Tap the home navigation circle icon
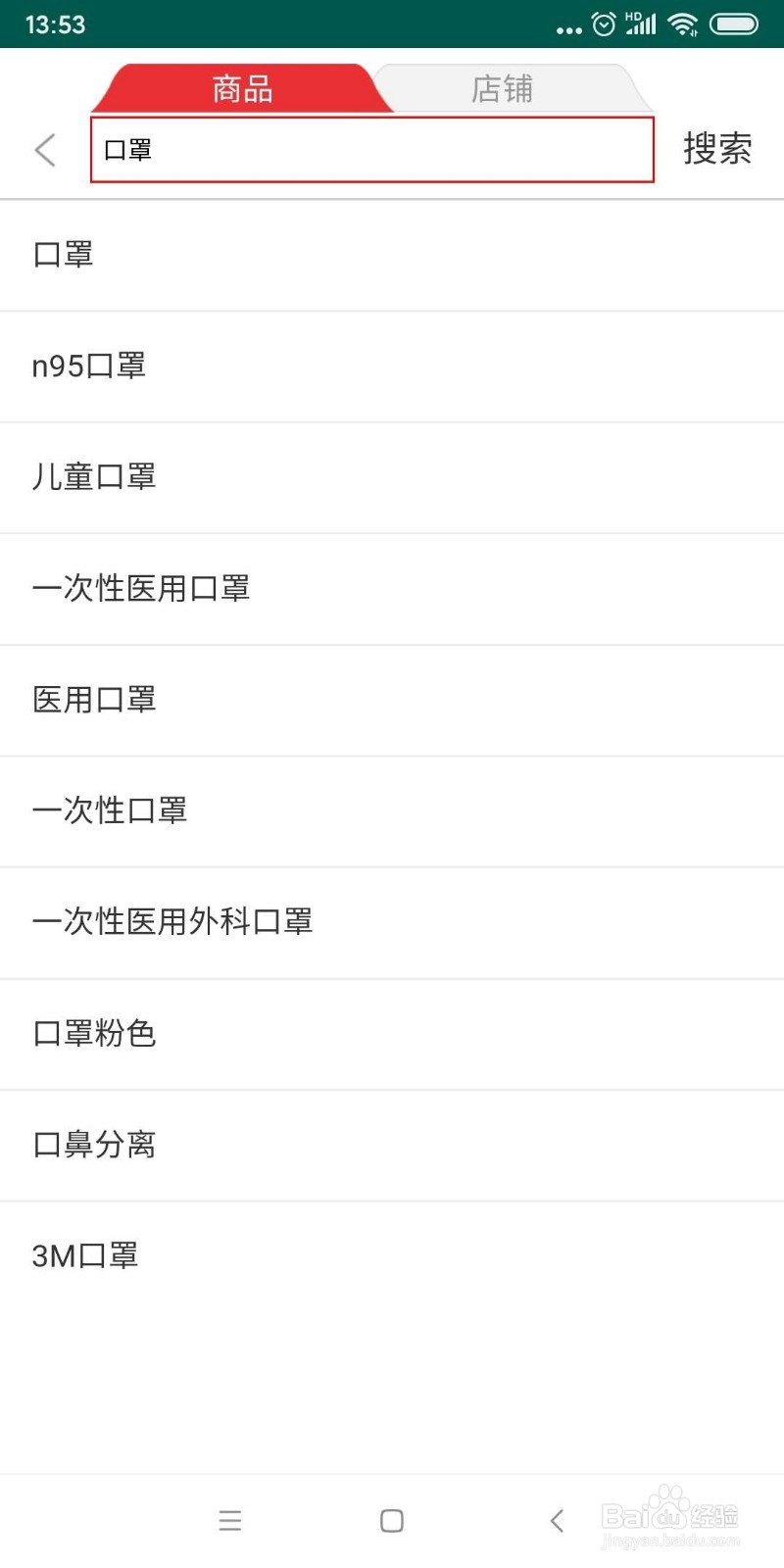 (x=391, y=1520)
